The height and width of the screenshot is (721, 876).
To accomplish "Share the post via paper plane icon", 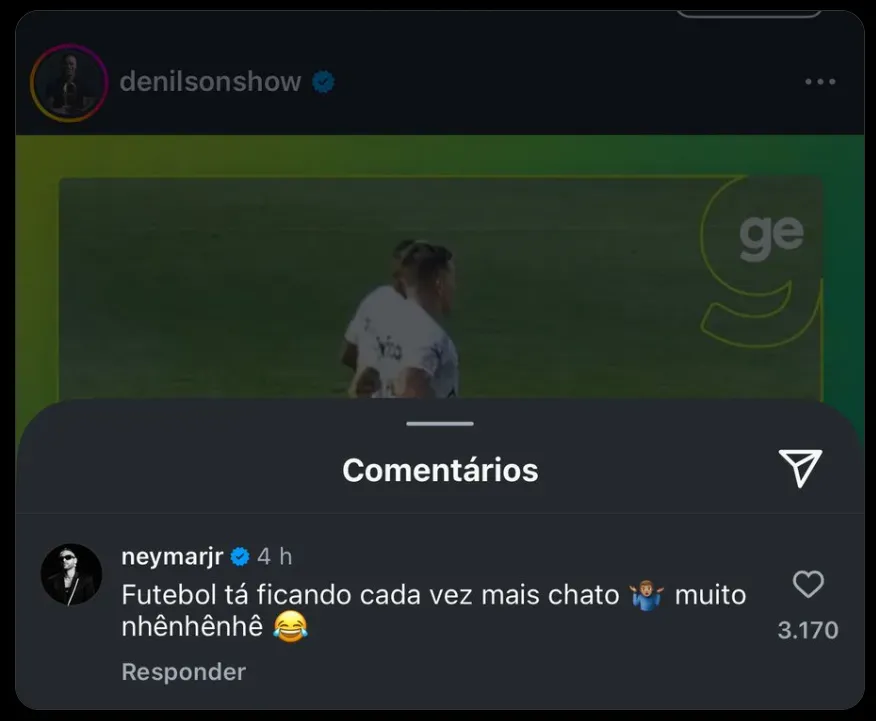I will [x=800, y=468].
